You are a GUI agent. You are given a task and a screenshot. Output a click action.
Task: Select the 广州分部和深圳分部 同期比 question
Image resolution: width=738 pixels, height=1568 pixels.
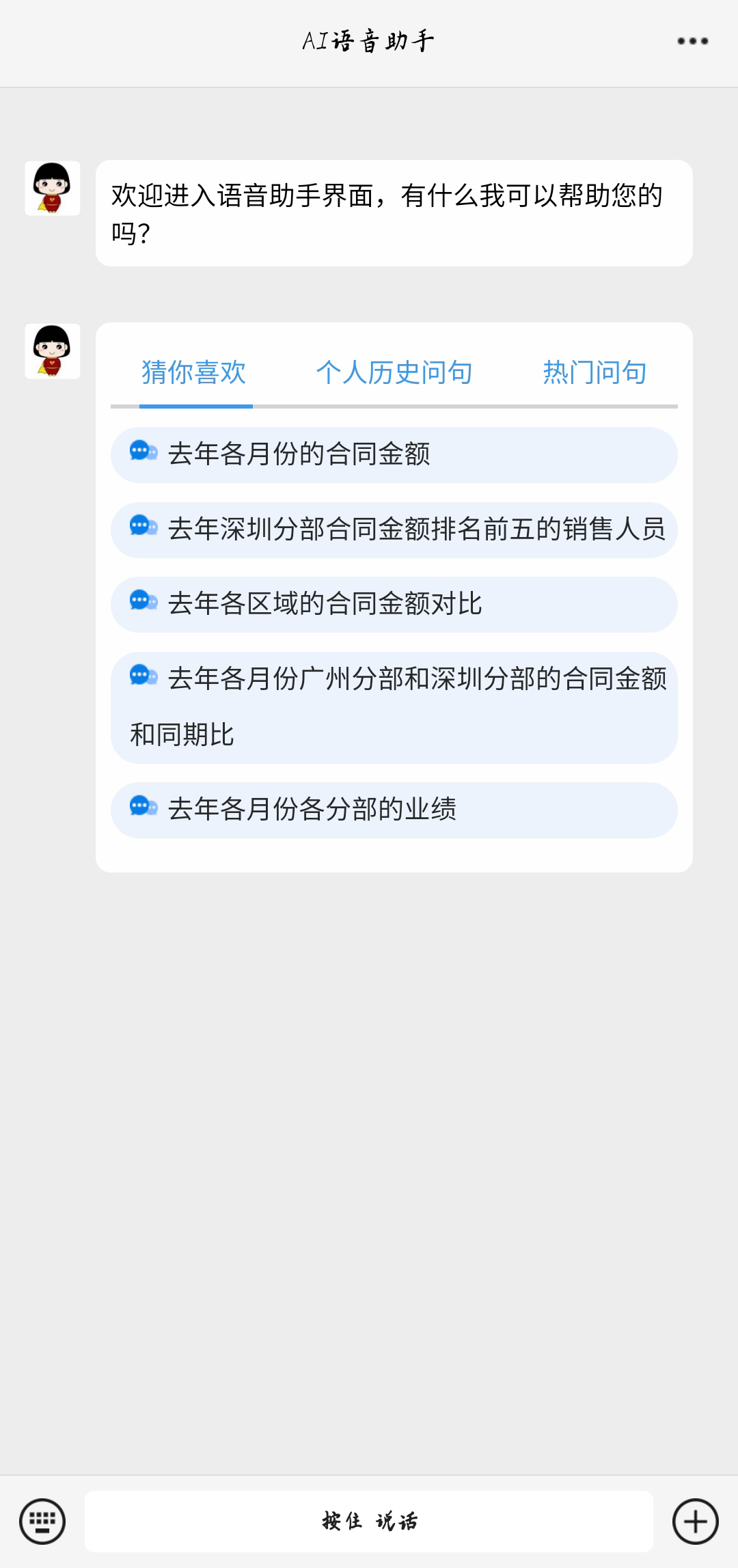tap(394, 708)
